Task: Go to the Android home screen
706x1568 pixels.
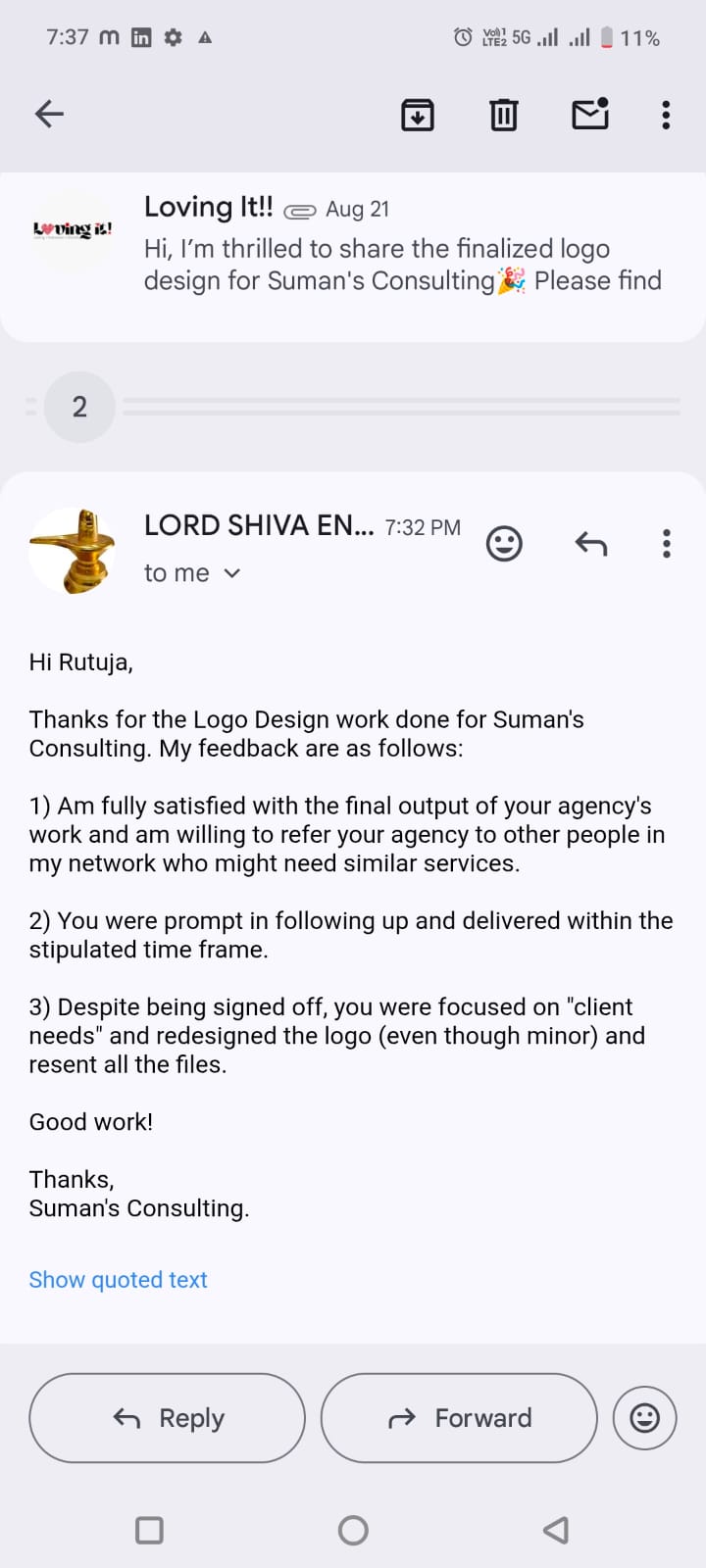Action: tap(353, 1530)
